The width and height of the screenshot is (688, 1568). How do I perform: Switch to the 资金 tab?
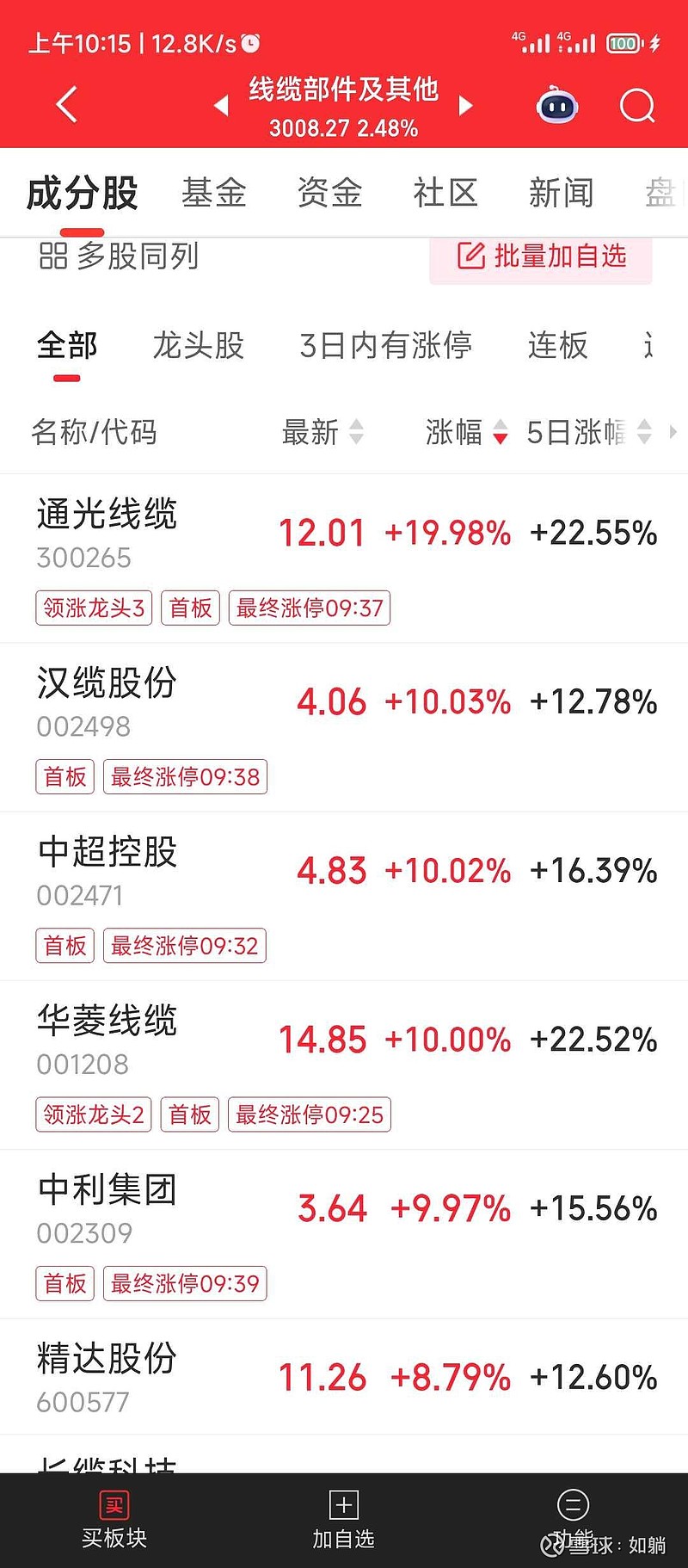click(x=329, y=193)
